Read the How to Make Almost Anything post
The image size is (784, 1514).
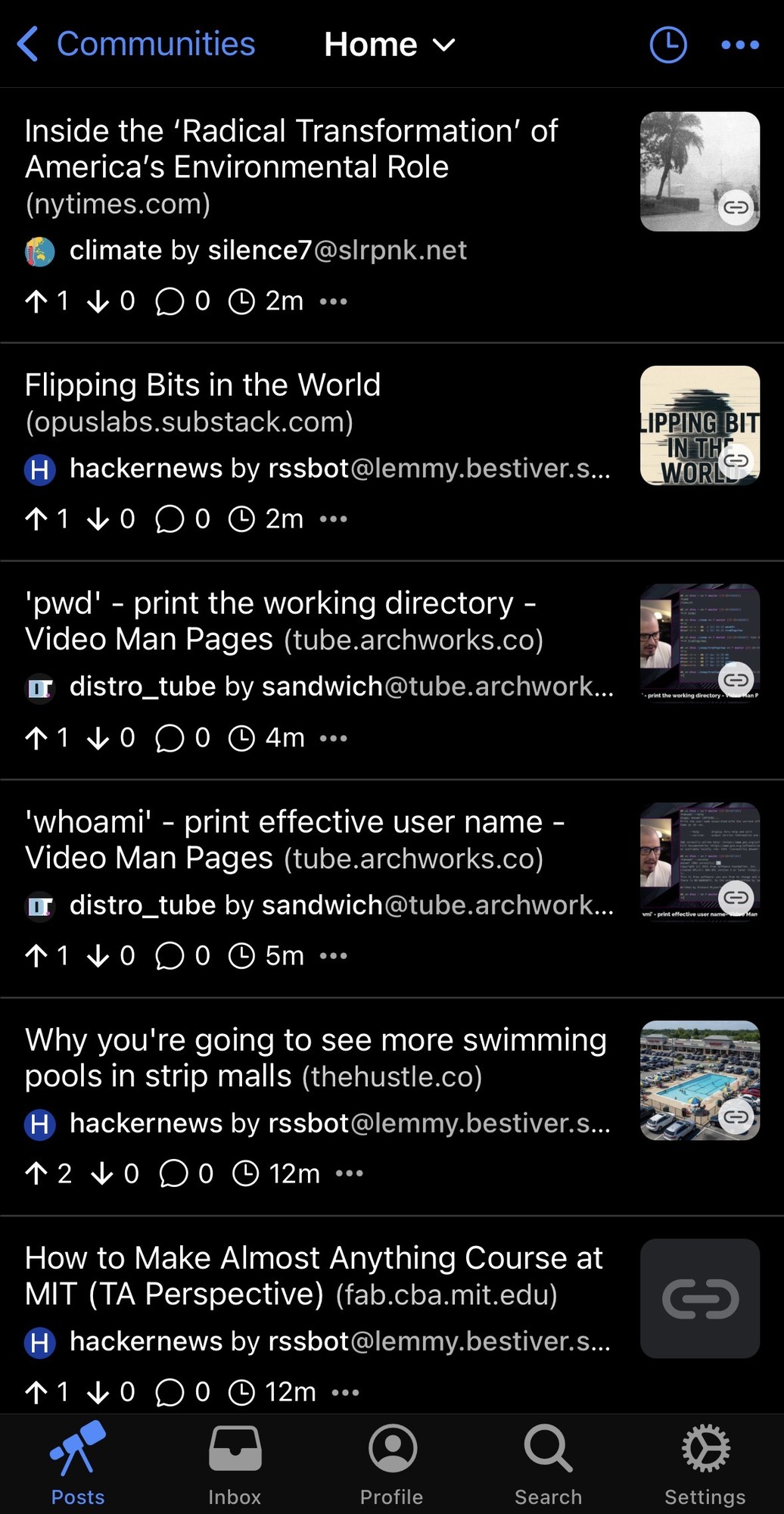314,1276
